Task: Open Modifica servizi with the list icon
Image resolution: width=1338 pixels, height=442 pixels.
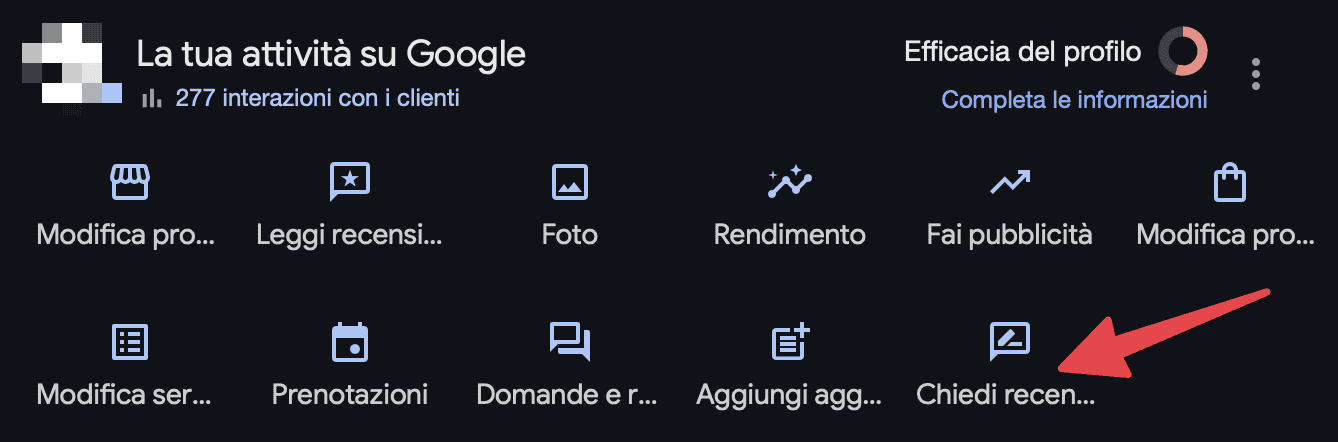Action: (x=127, y=365)
